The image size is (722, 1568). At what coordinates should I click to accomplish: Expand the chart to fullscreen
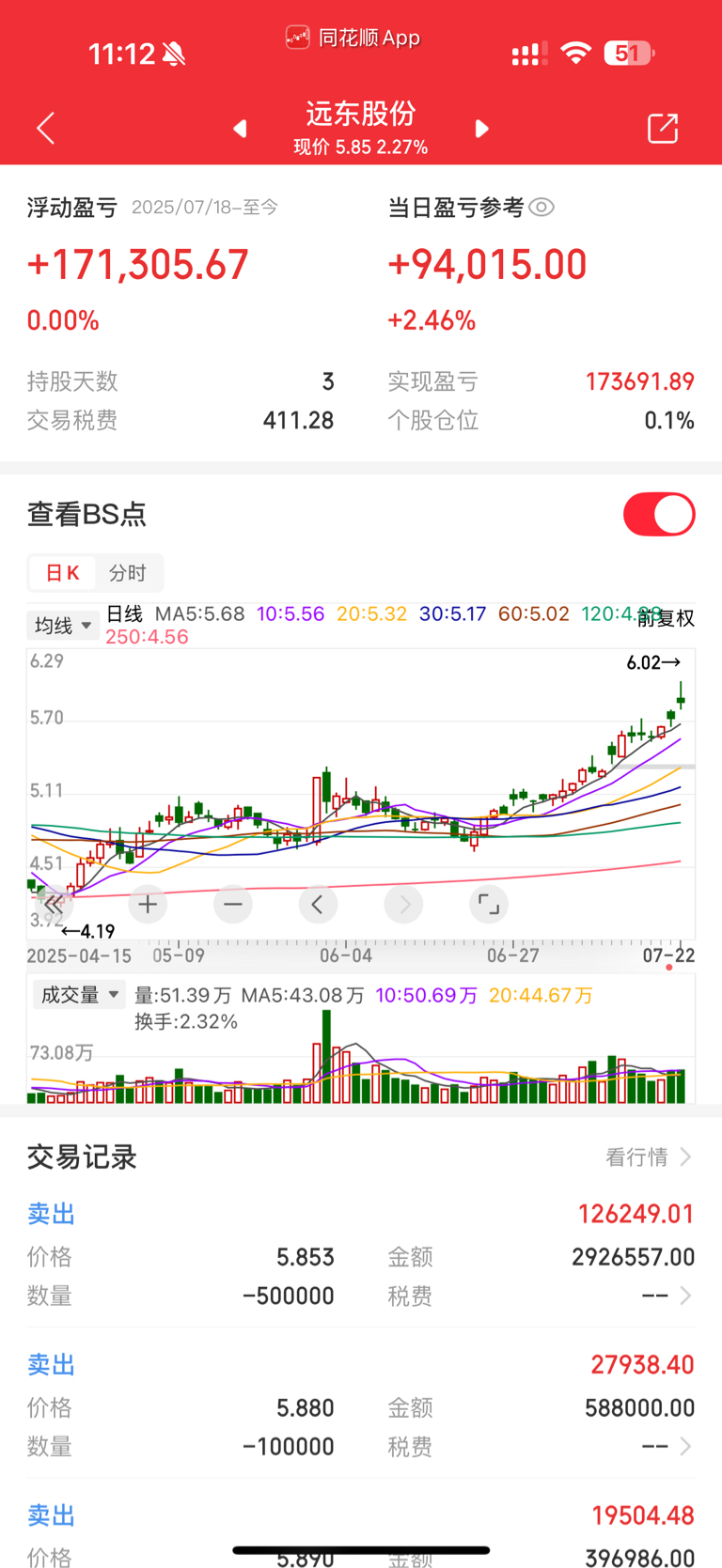(x=489, y=905)
